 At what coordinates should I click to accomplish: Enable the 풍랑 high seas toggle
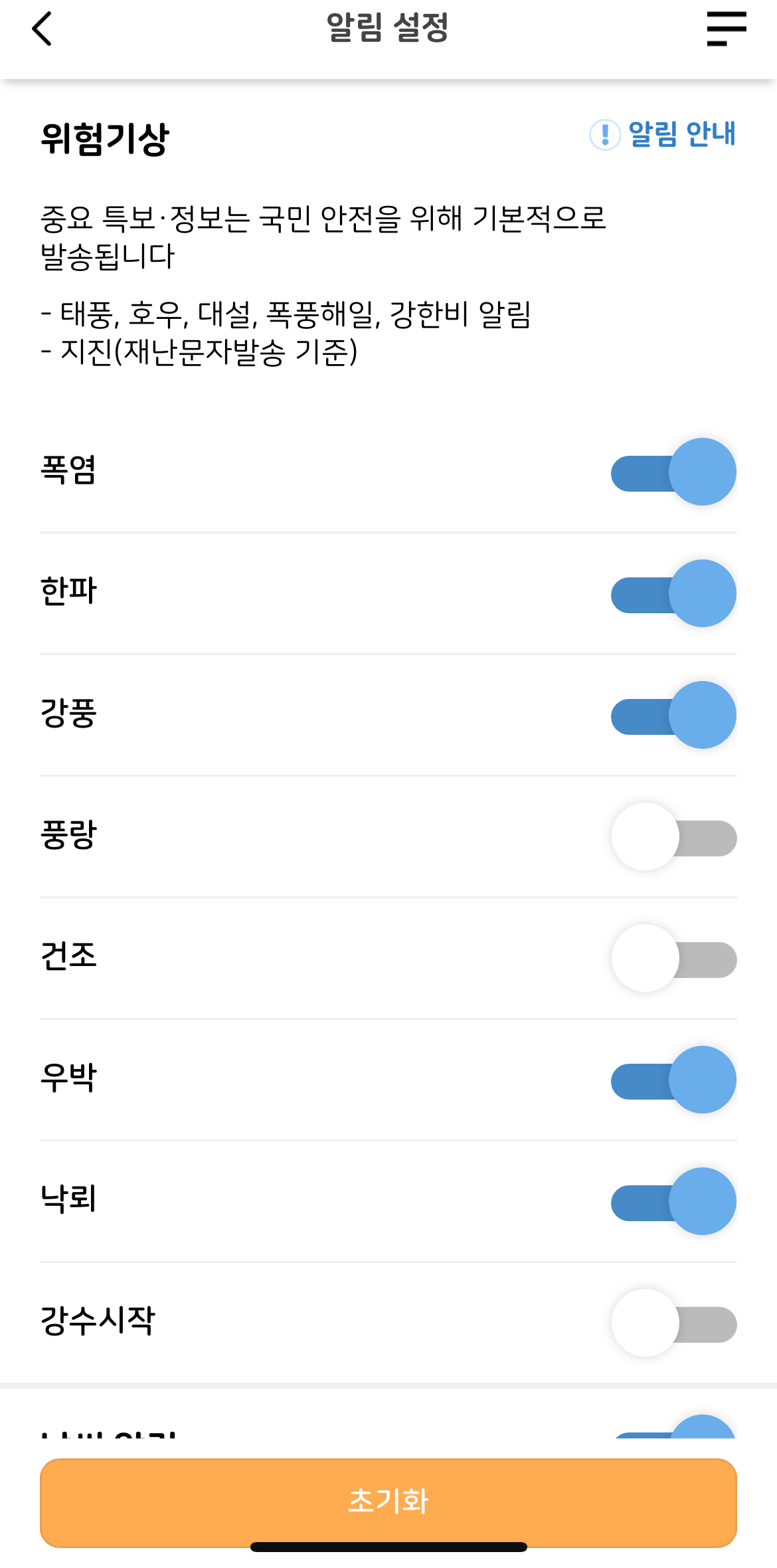(x=673, y=837)
